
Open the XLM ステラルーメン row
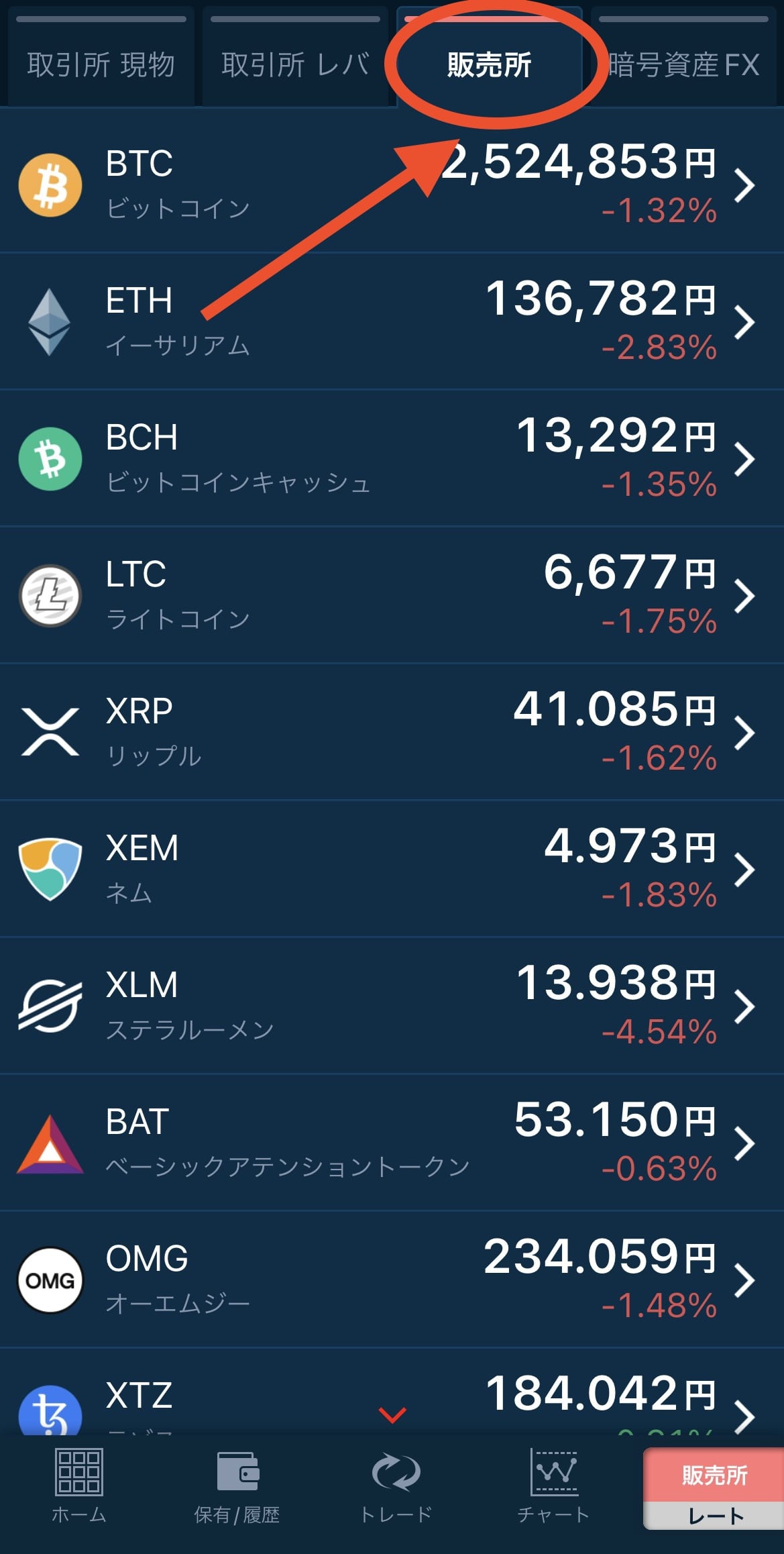point(392,1006)
